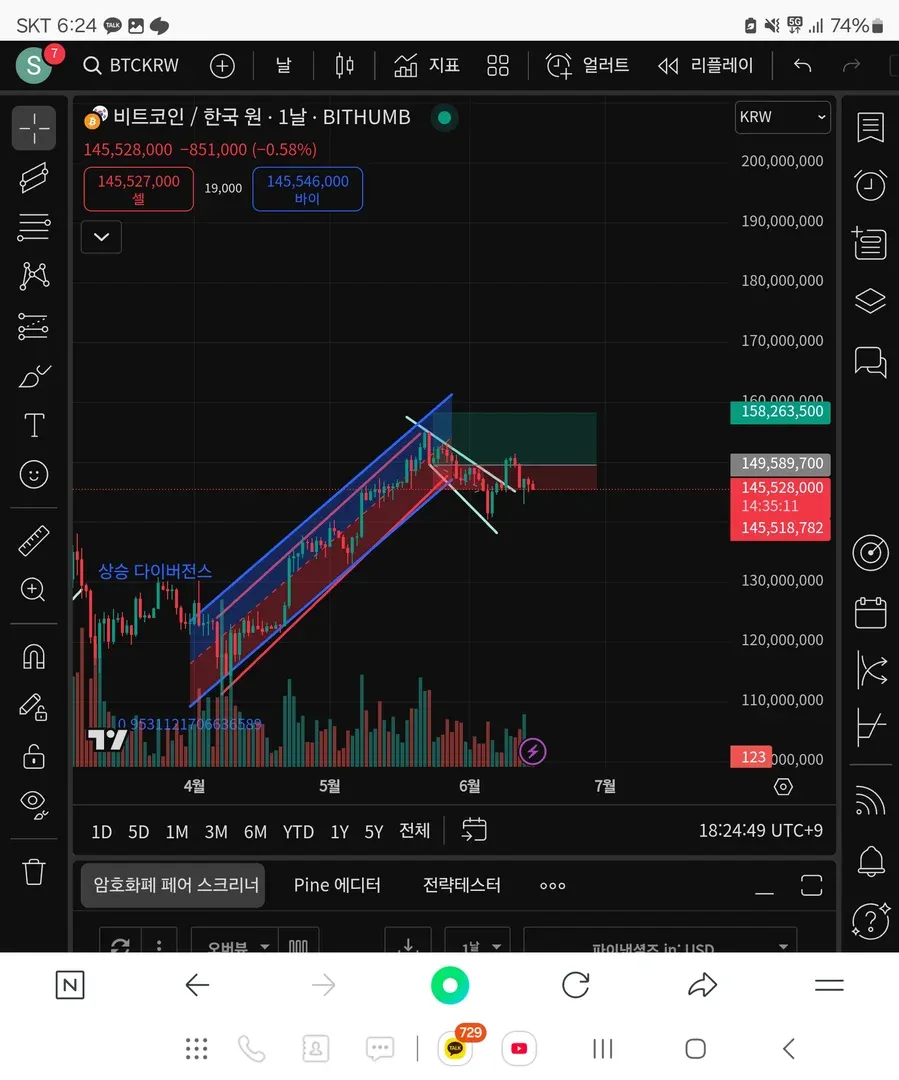The width and height of the screenshot is (899, 1080).
Task: Open the Pine 에디터 tab
Action: 337,885
